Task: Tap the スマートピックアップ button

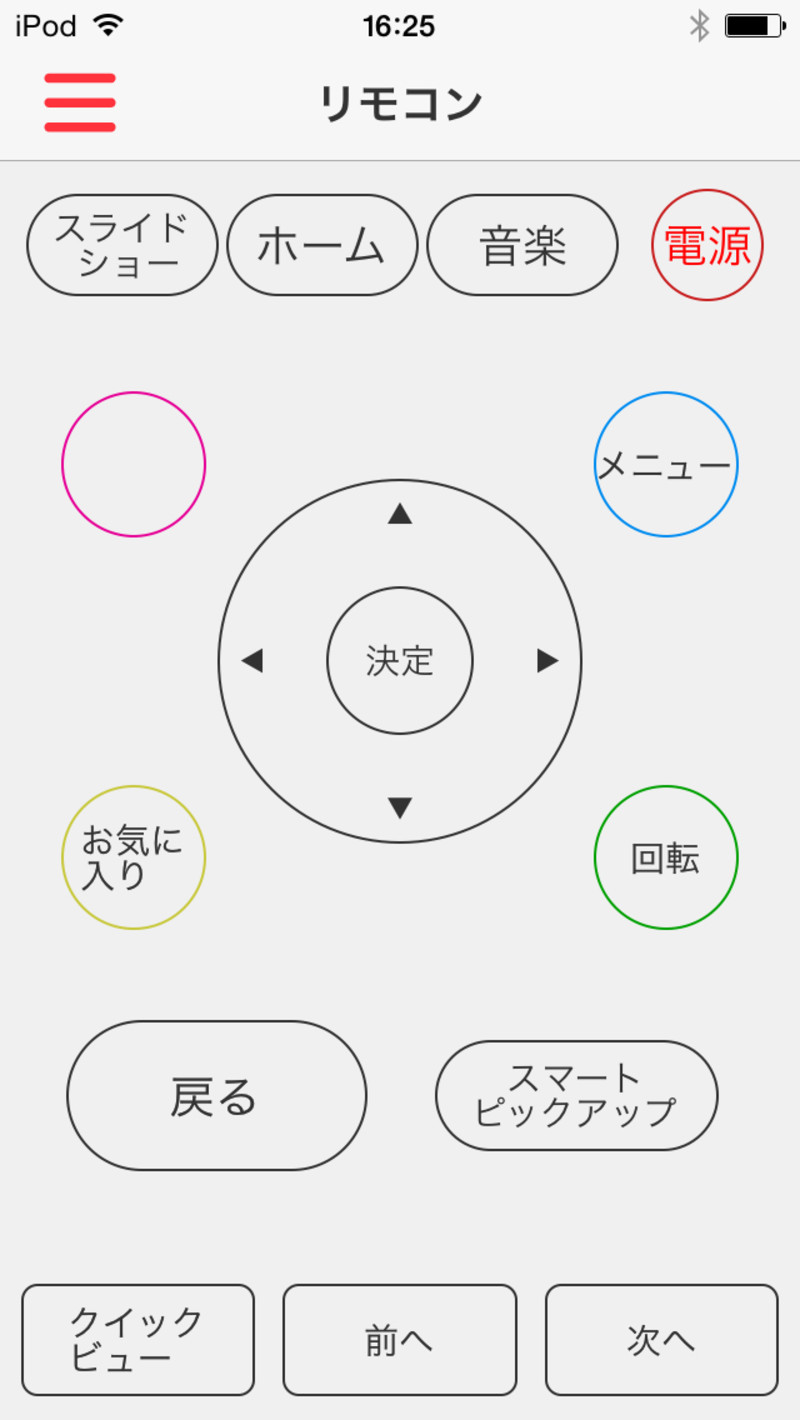Action: pos(576,1096)
